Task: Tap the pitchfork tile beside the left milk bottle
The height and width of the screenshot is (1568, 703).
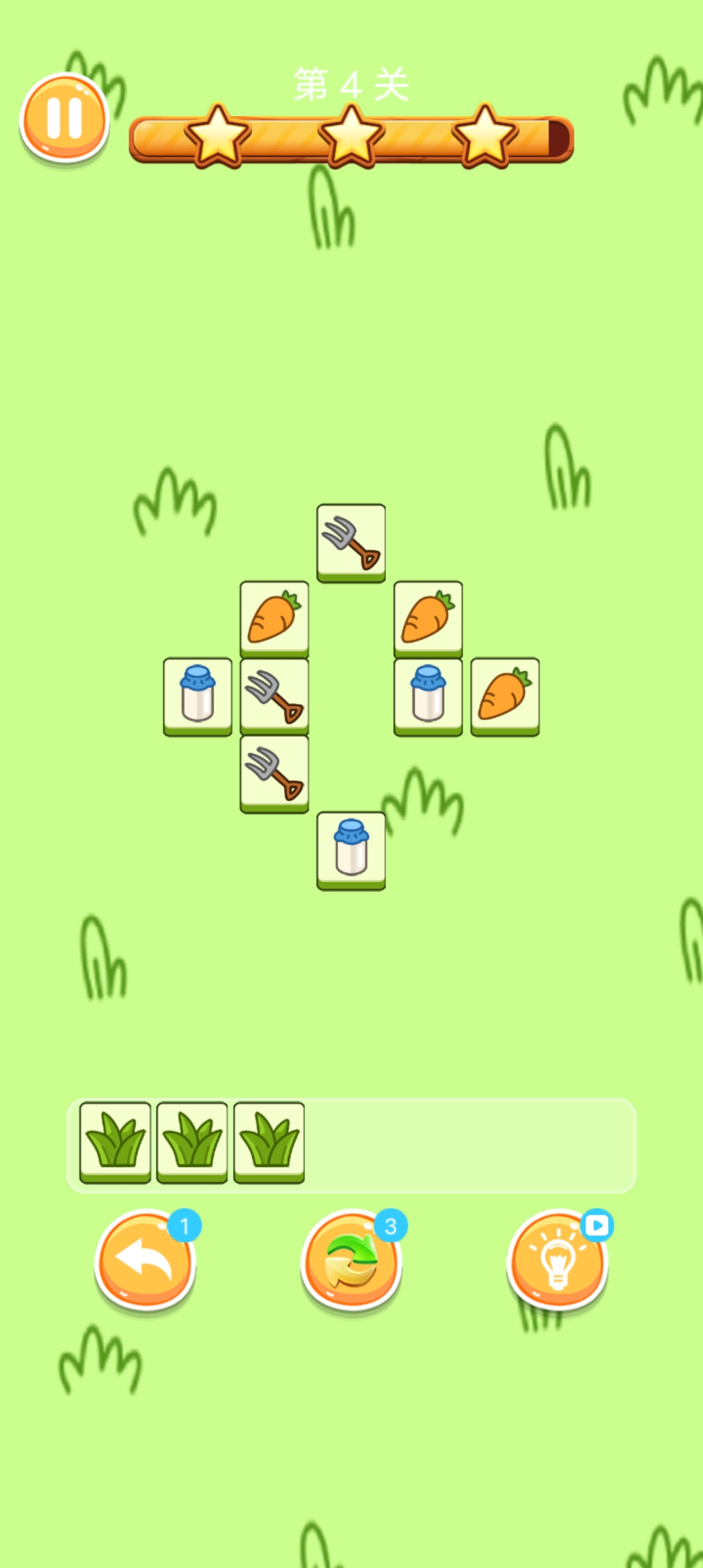Action: pos(274,695)
